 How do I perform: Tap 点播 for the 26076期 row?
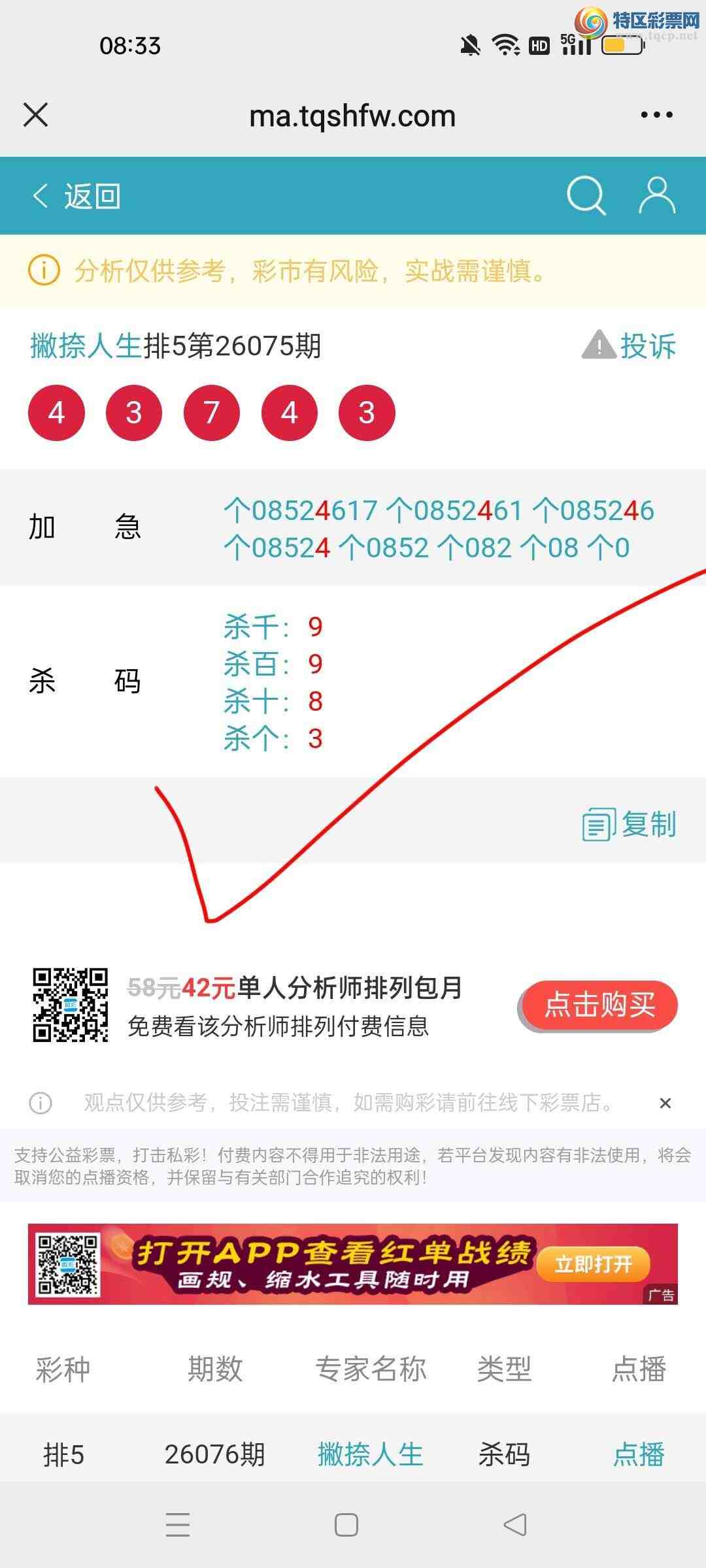pos(639,1455)
